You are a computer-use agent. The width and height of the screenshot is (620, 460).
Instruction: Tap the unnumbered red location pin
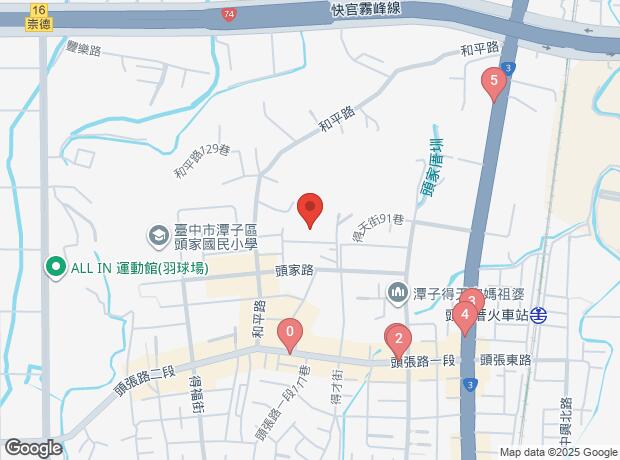(310, 208)
